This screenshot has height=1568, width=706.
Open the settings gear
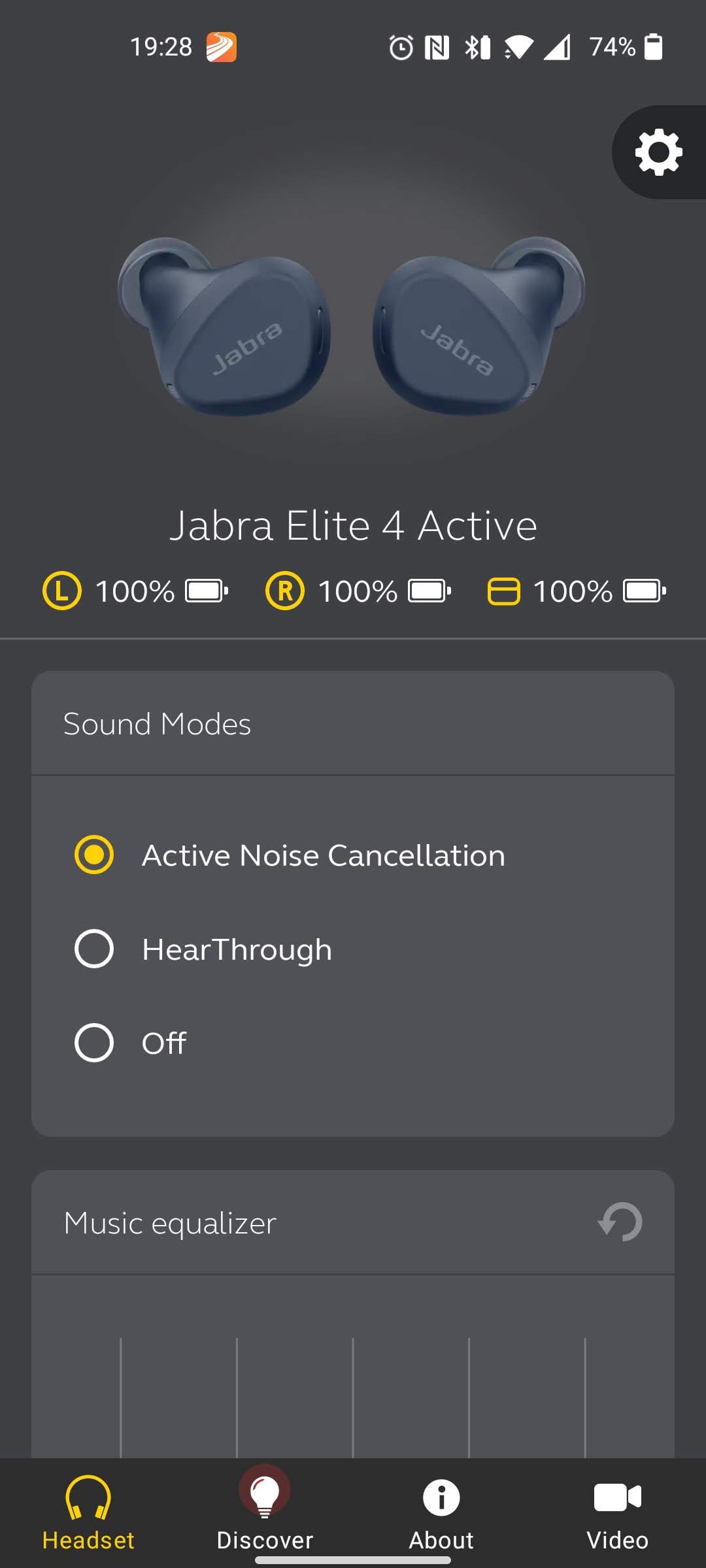pyautogui.click(x=658, y=152)
